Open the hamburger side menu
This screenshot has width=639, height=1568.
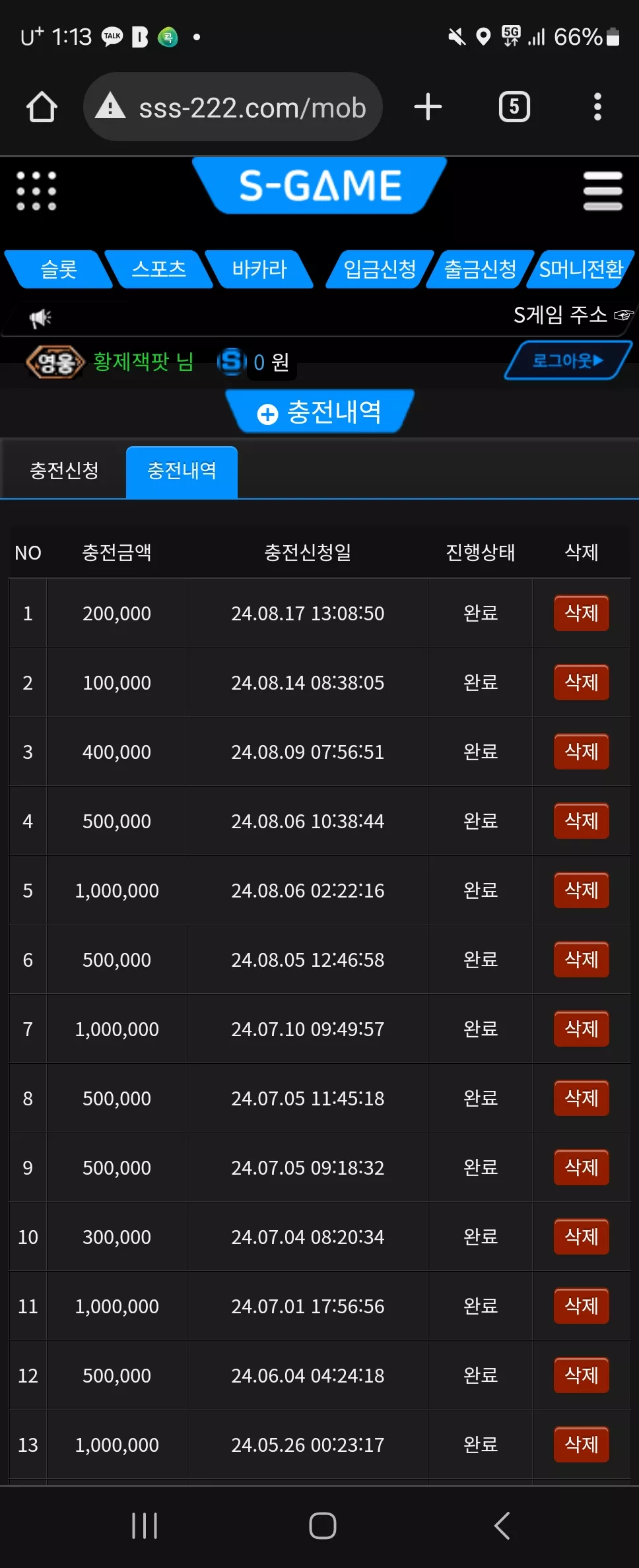click(603, 191)
